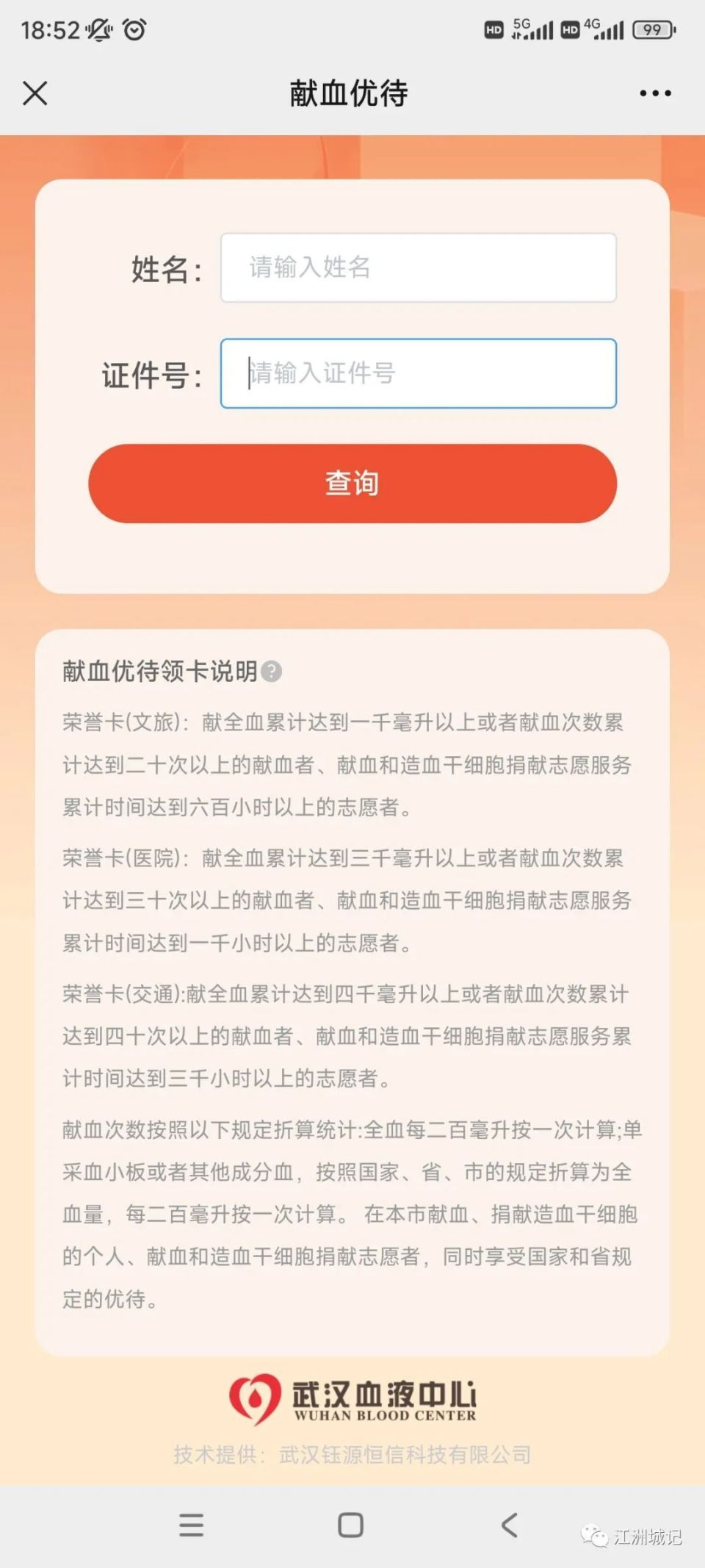This screenshot has width=705, height=1568.
Task: Tap the X to close the page
Action: [x=33, y=94]
